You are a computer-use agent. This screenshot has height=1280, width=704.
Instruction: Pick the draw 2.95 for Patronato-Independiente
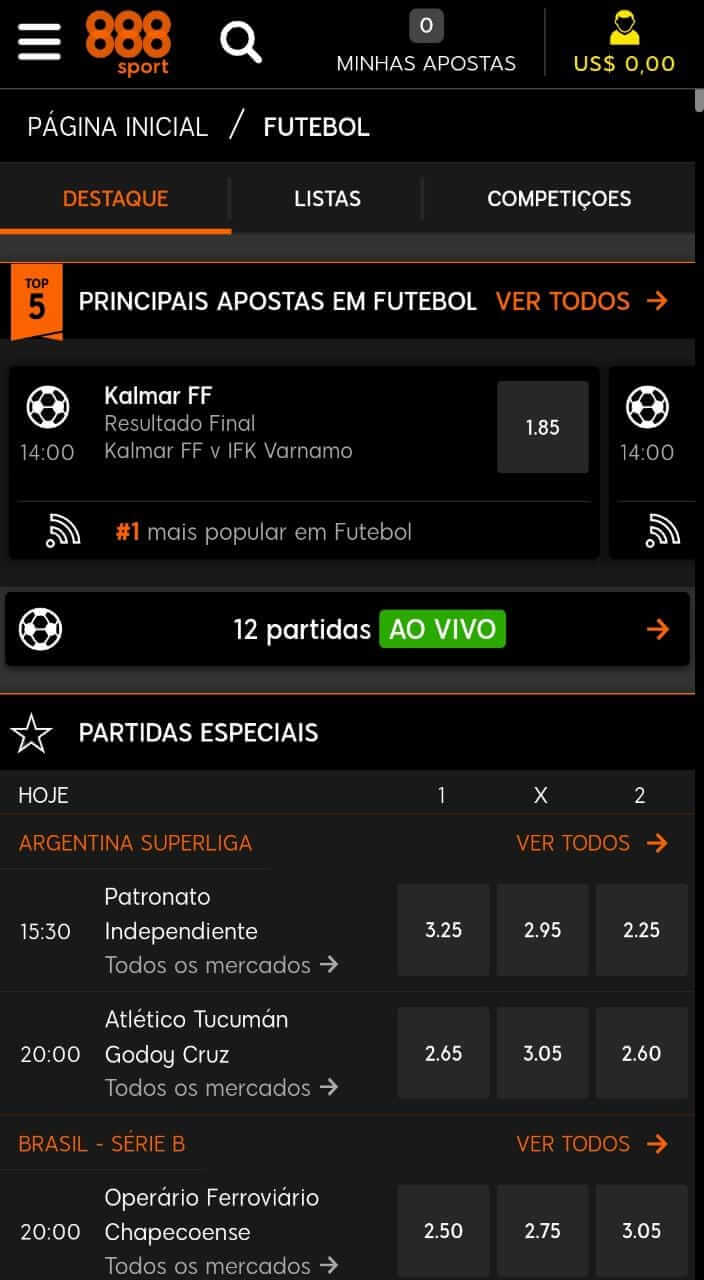(542, 930)
